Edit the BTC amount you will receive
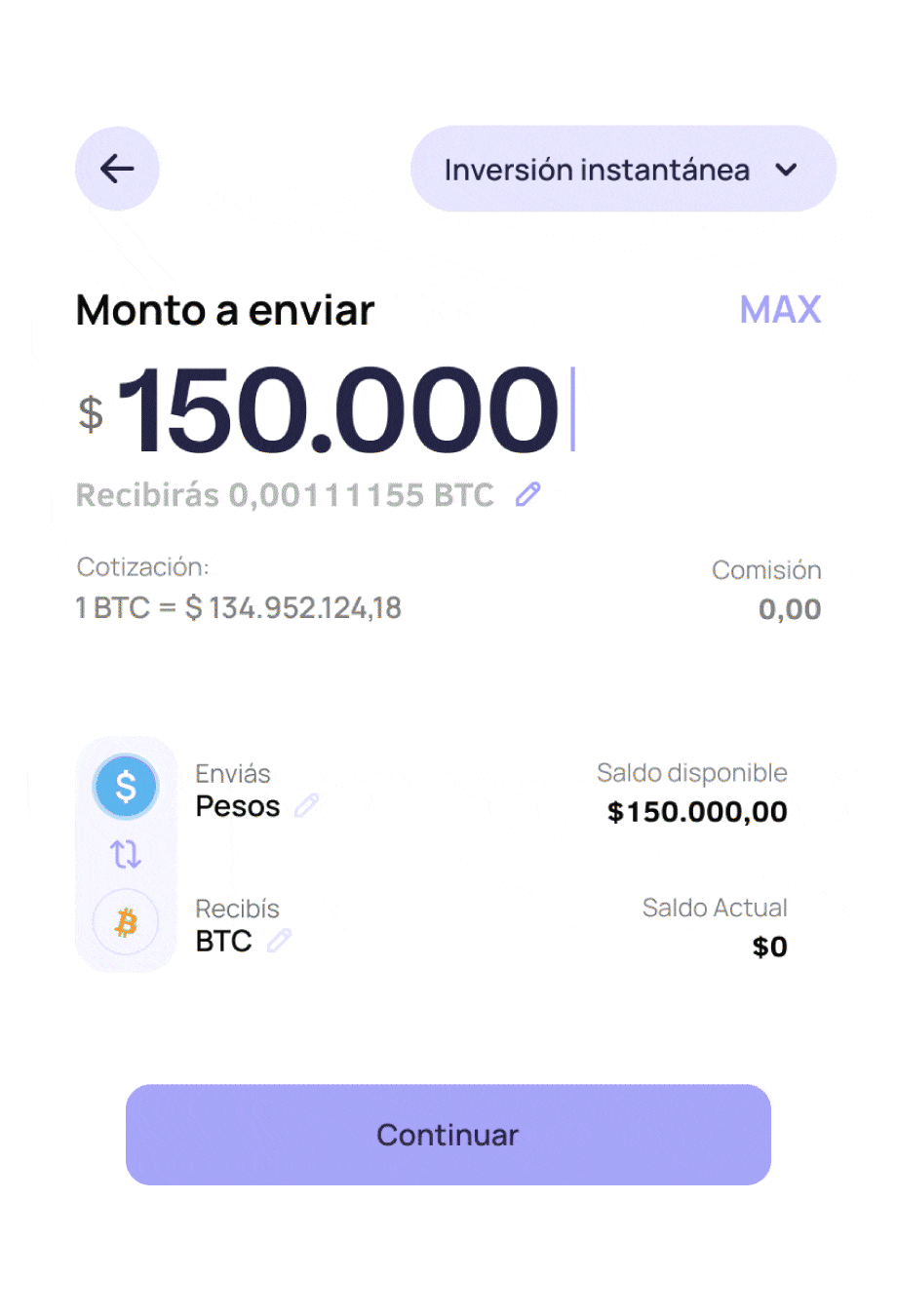897x1316 pixels. pos(527,494)
